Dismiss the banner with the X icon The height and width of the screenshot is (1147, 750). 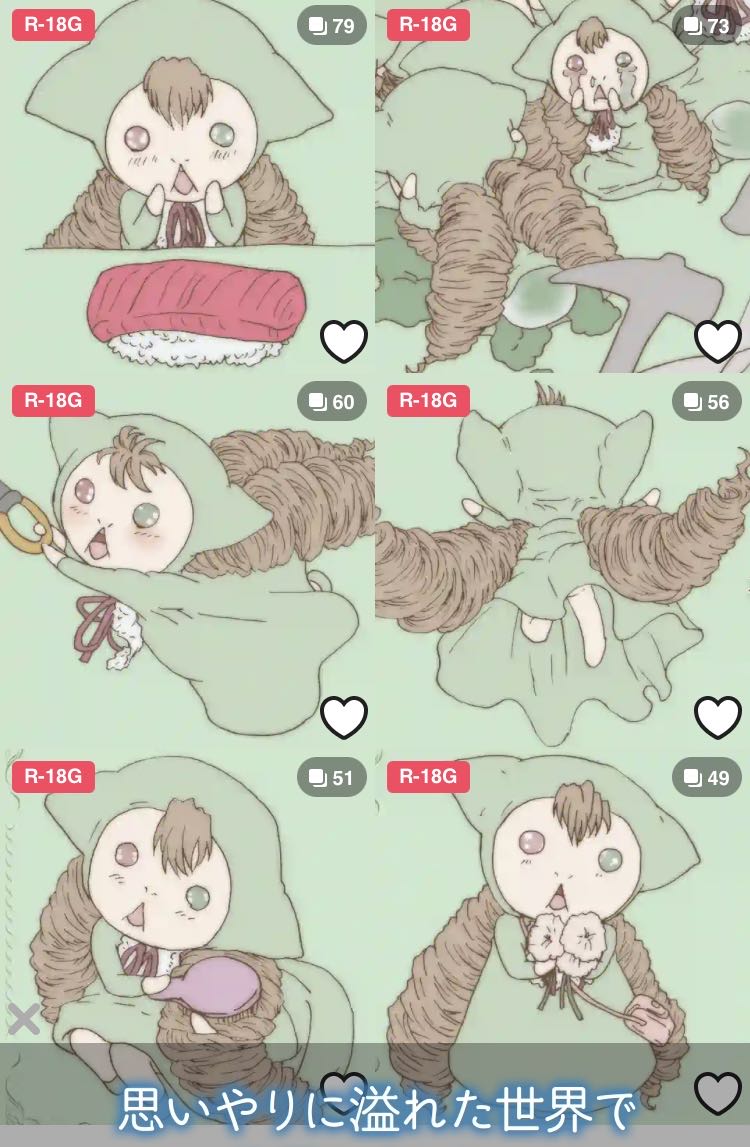pyautogui.click(x=23, y=1019)
